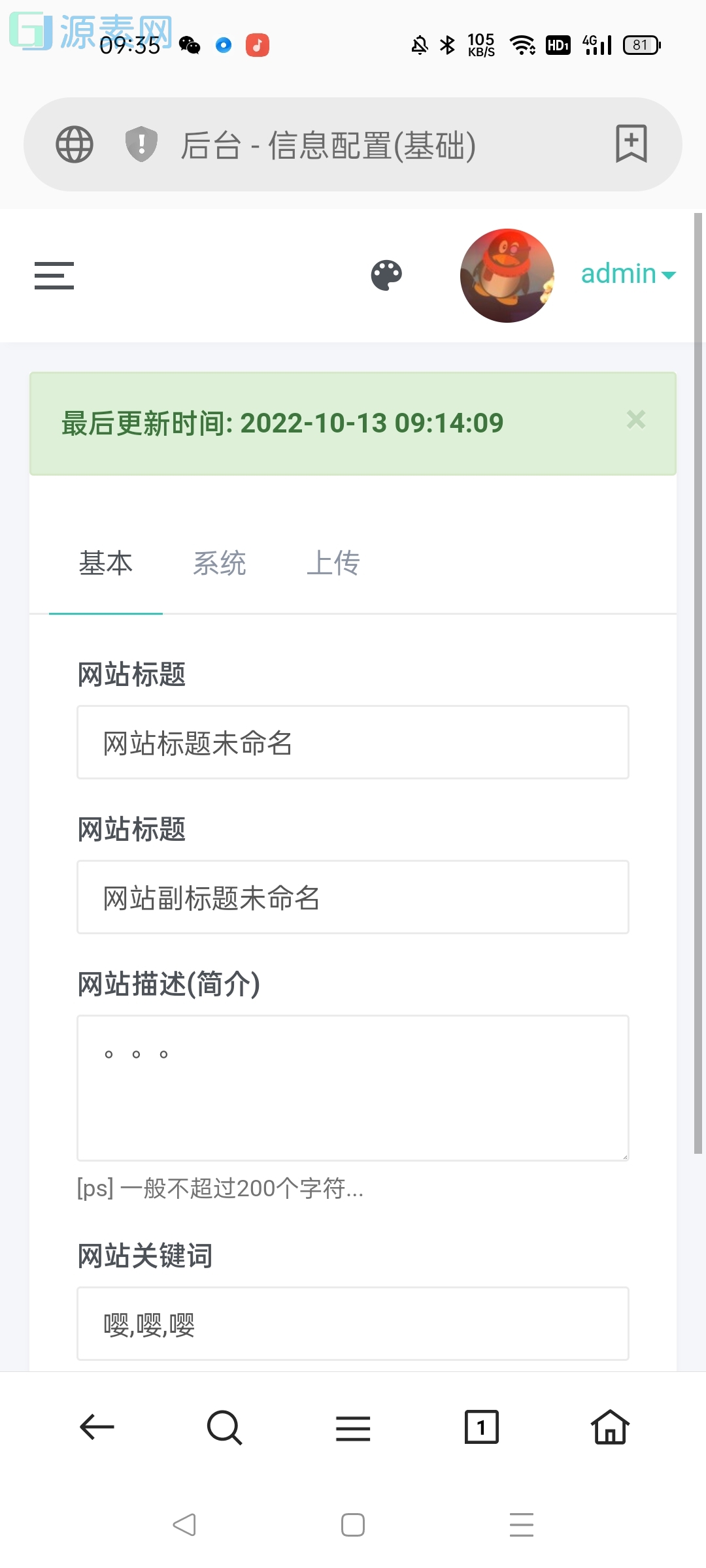Click the admin avatar image
Viewport: 706px width, 1568px height.
507,276
